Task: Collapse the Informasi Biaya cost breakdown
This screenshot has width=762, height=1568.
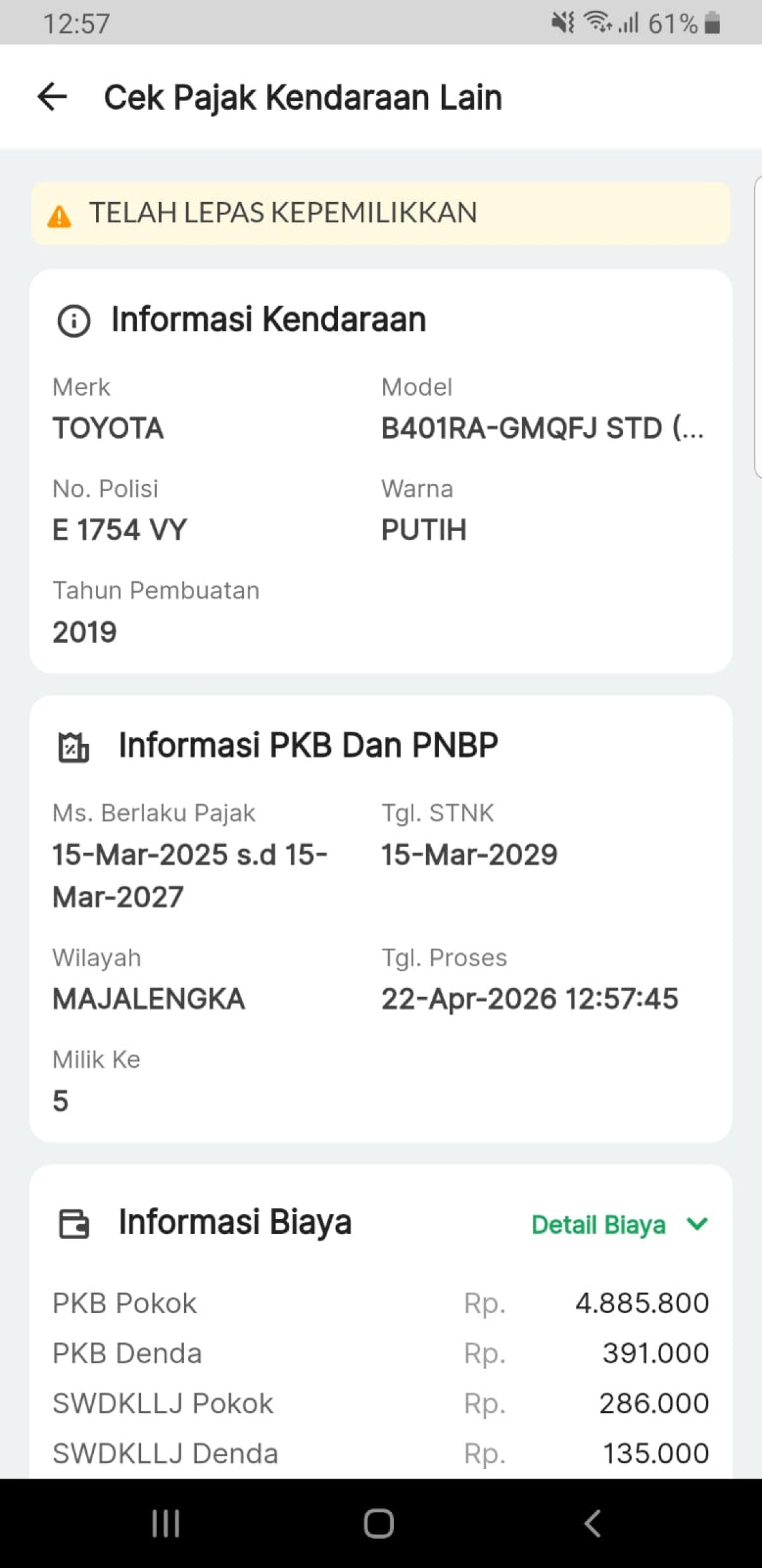Action: (696, 1224)
